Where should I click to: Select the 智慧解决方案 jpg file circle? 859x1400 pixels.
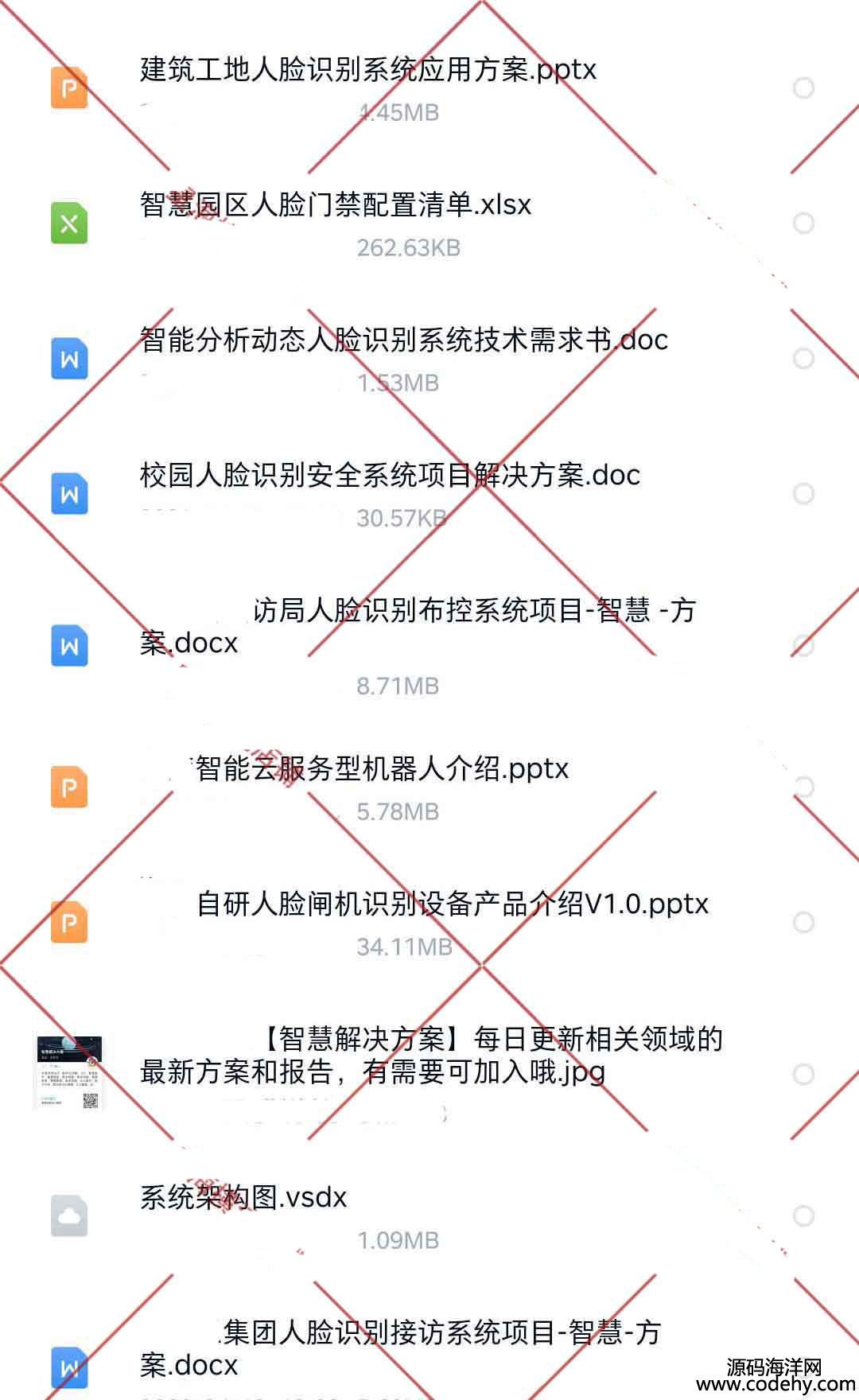803,1074
